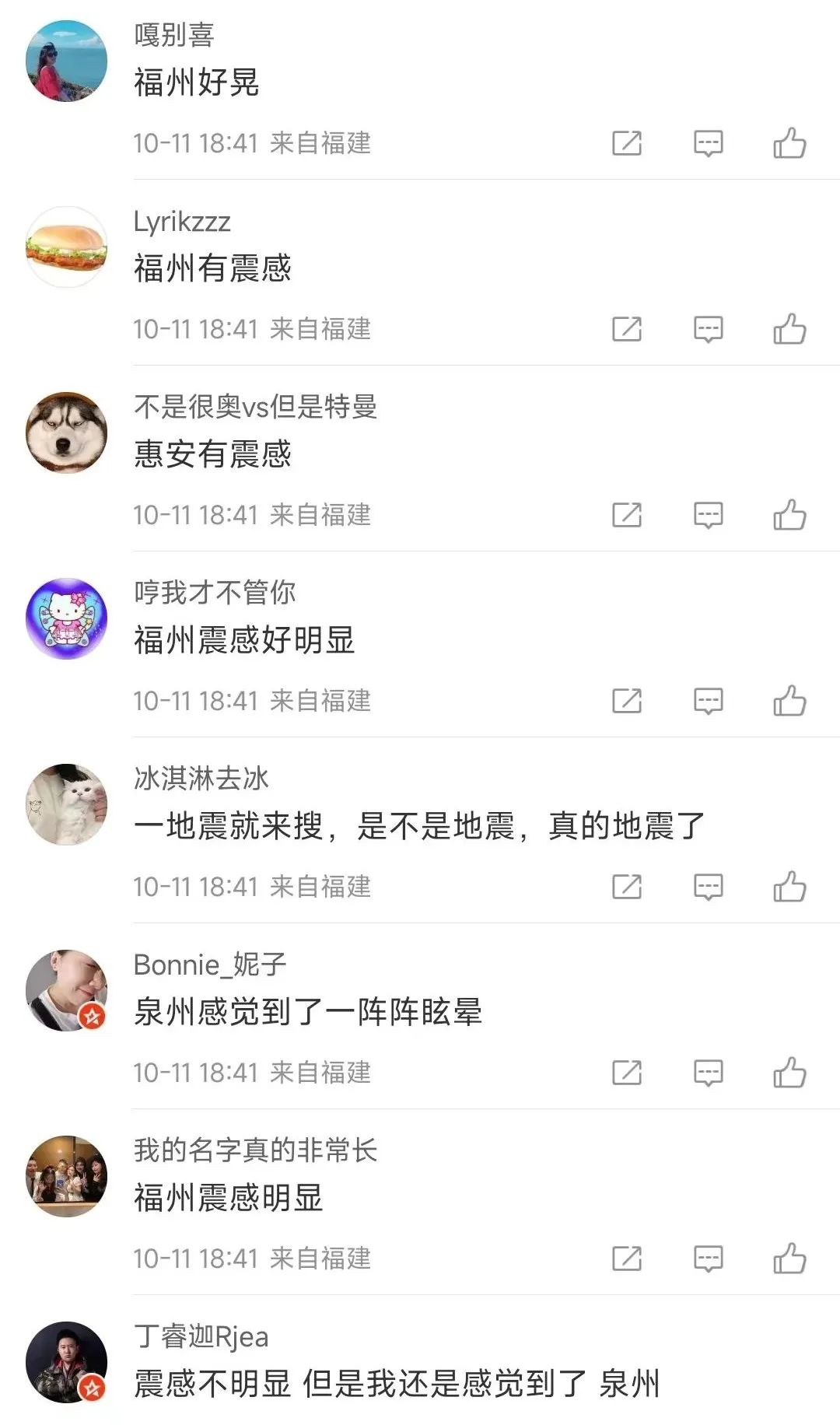
Task: Open Hello Kitty avatar of 哼我才不管你
Action: 66,617
